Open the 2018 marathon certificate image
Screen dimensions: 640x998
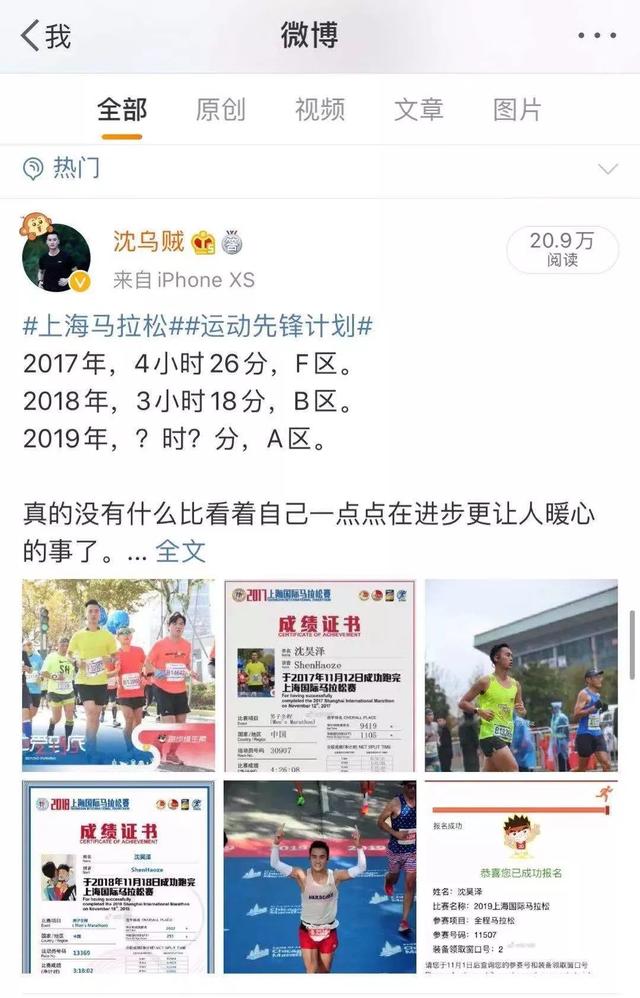(x=118, y=877)
